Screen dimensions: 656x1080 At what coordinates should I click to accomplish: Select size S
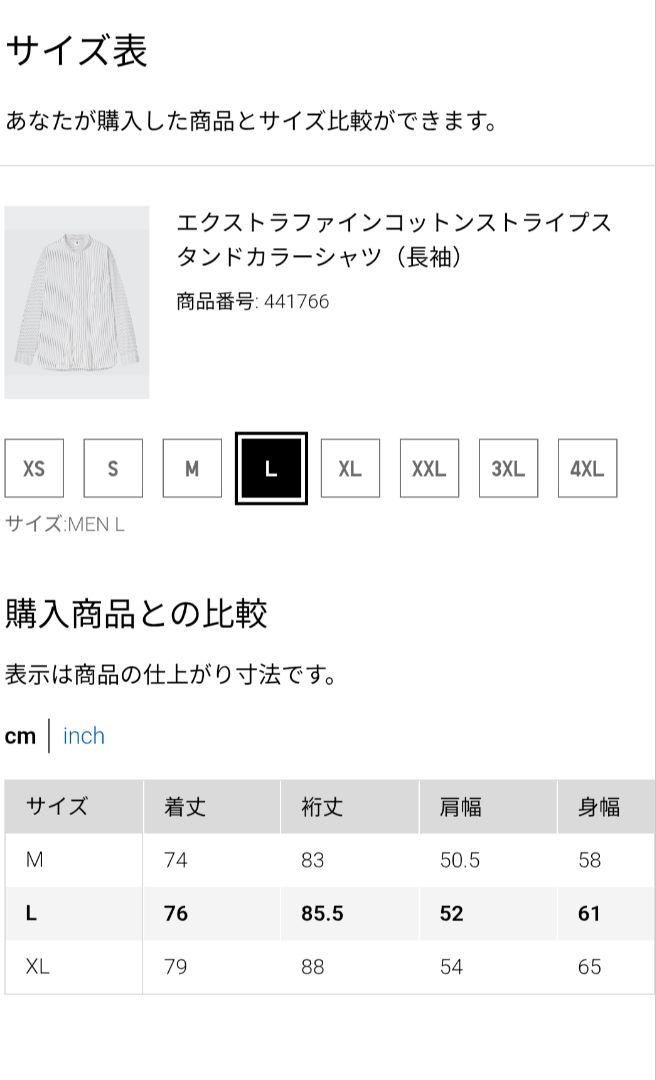tap(113, 468)
